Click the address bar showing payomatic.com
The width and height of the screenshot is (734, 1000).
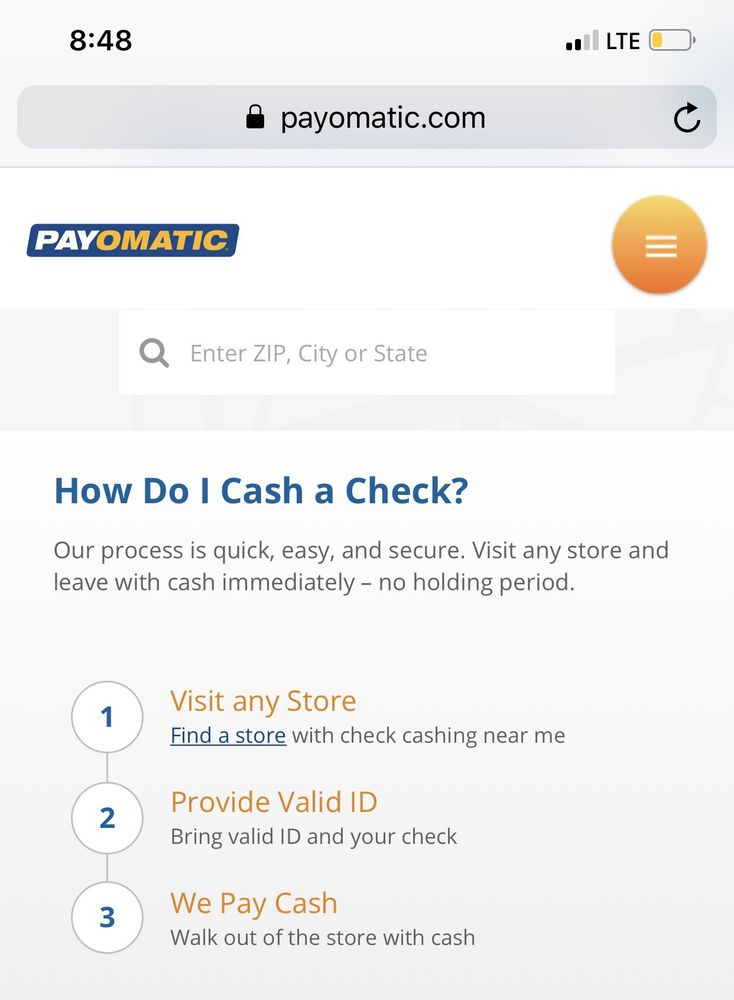tap(385, 117)
